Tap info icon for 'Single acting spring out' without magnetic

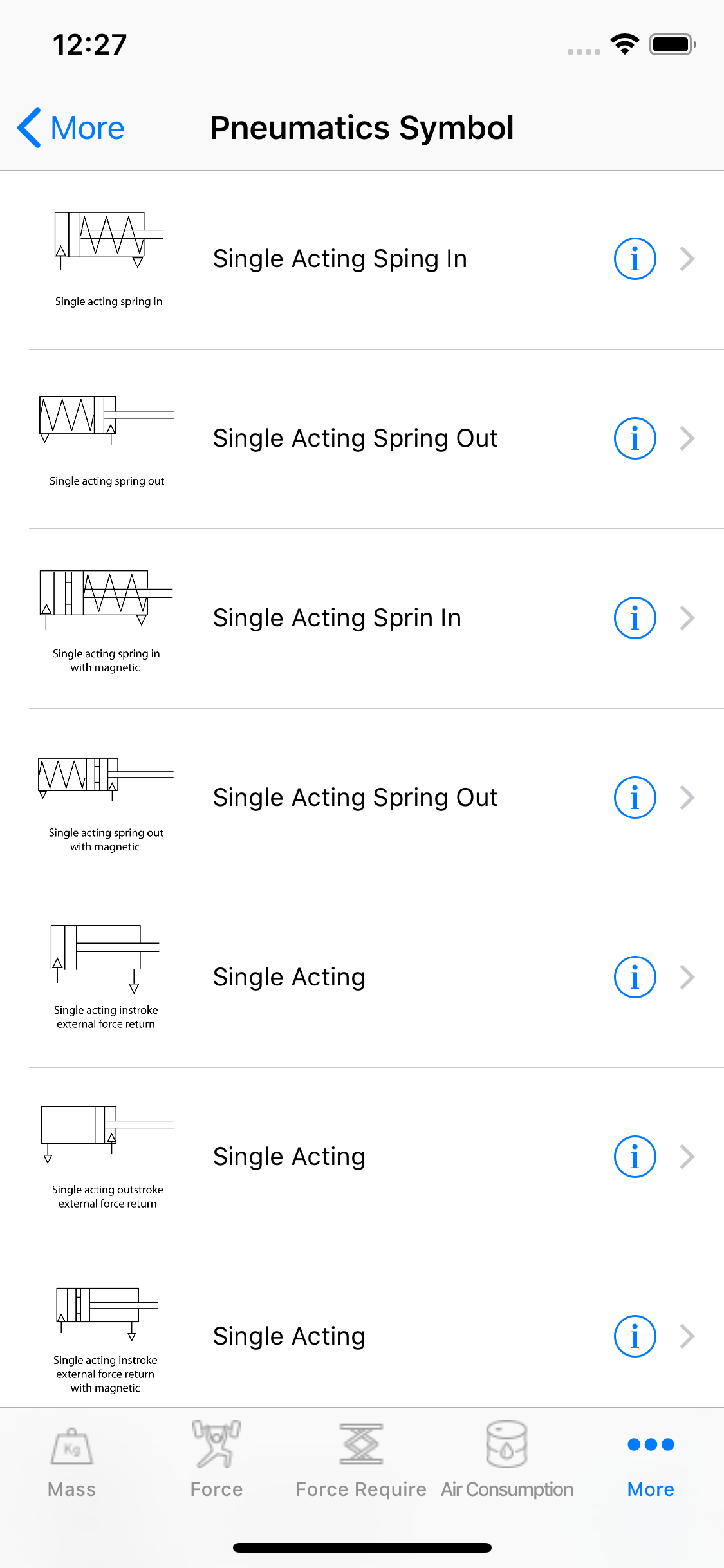click(x=635, y=439)
